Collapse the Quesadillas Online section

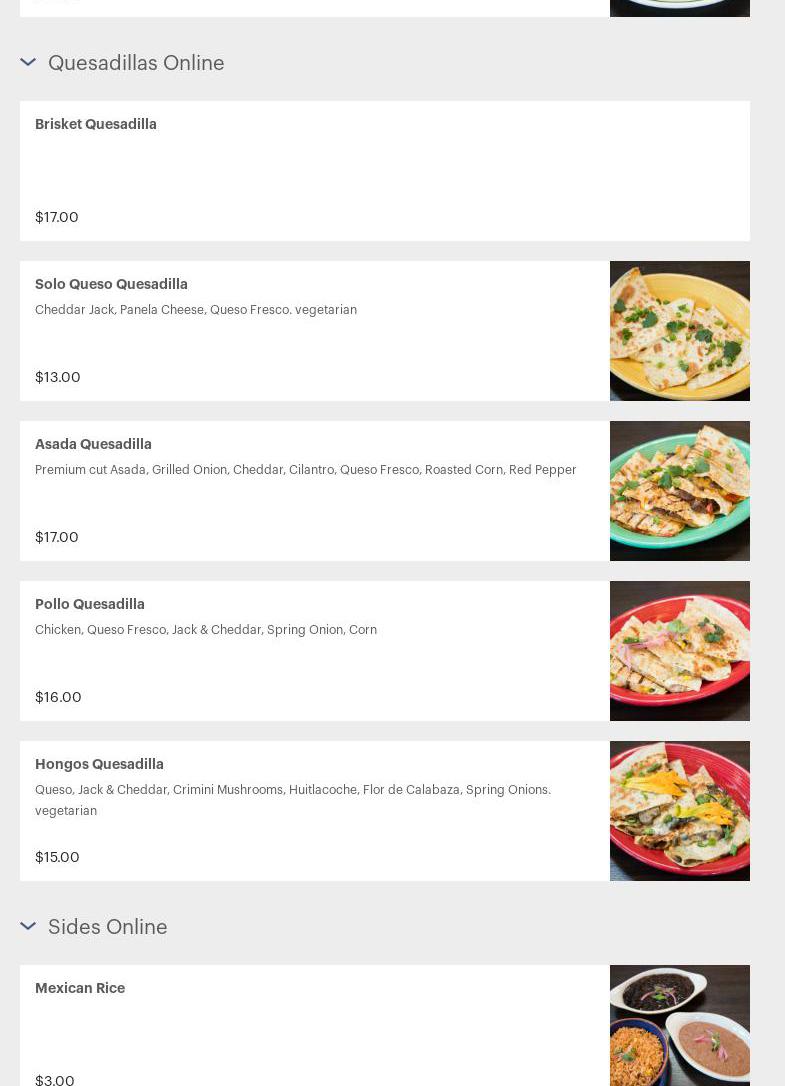[28, 63]
